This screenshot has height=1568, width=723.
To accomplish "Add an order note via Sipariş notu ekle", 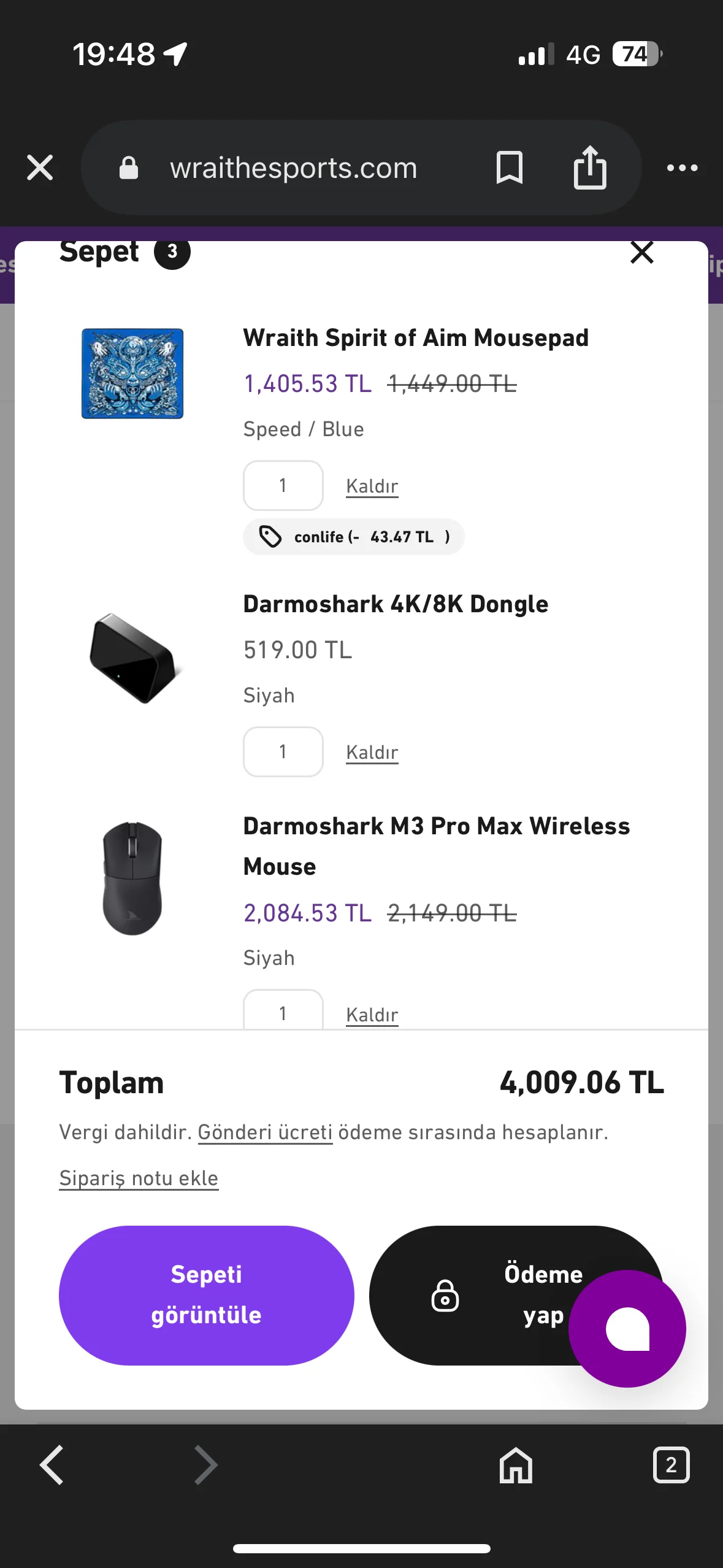I will pyautogui.click(x=139, y=1178).
